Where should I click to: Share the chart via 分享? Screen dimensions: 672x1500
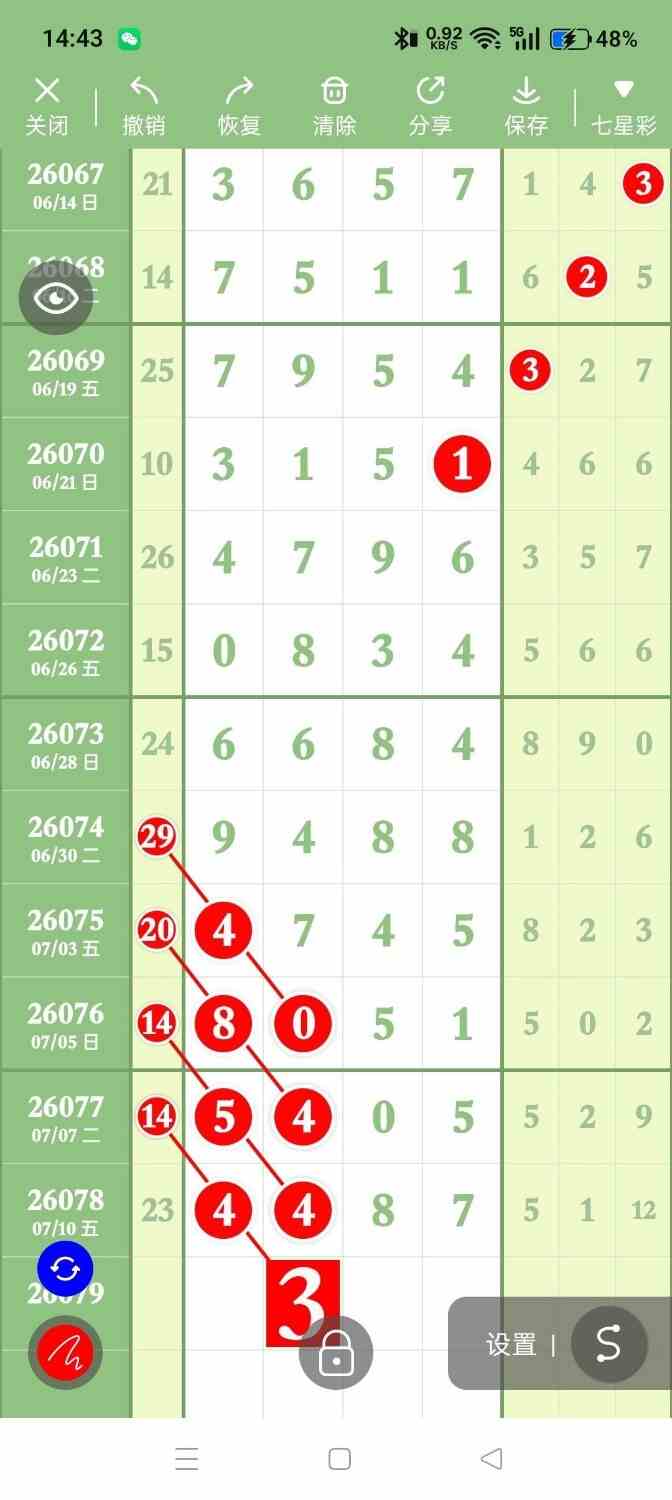pyautogui.click(x=430, y=107)
